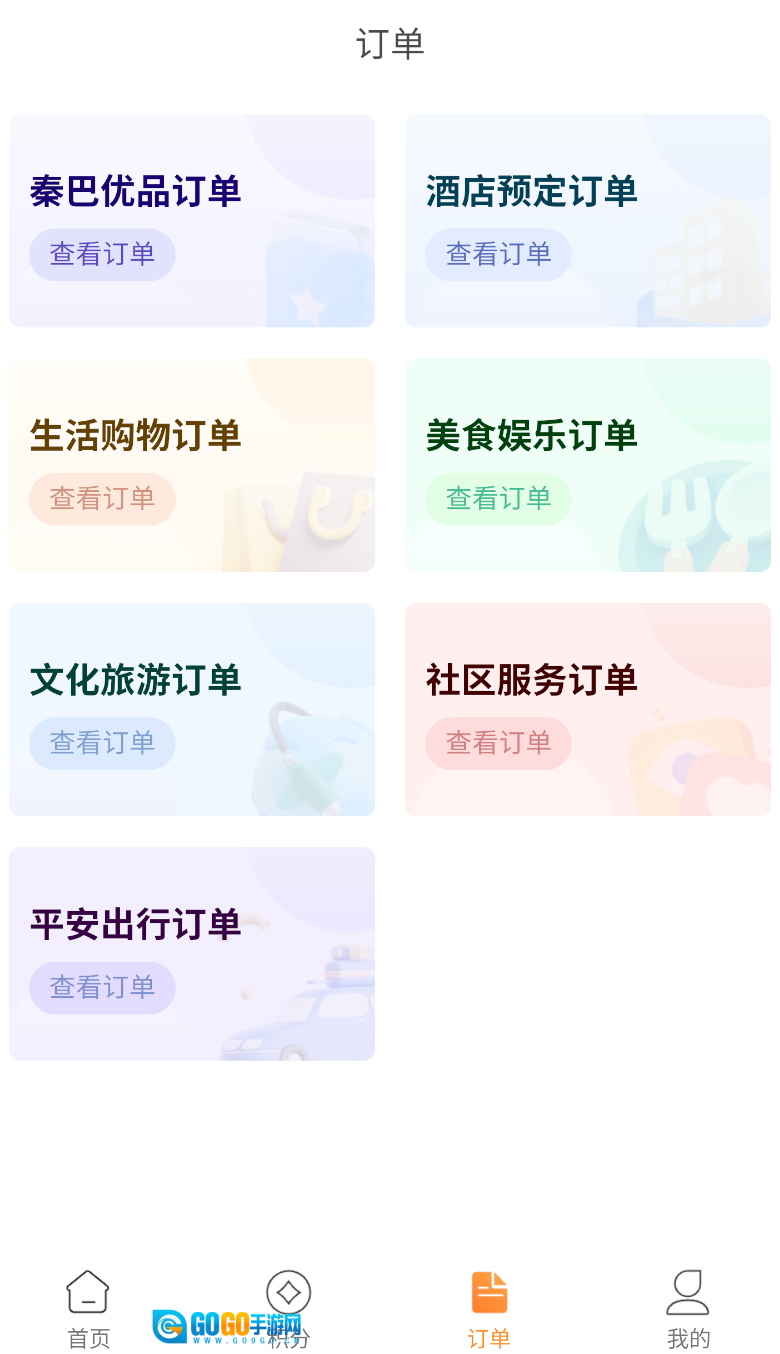Click 查看订单 on the 平安出行订单 card

102,987
